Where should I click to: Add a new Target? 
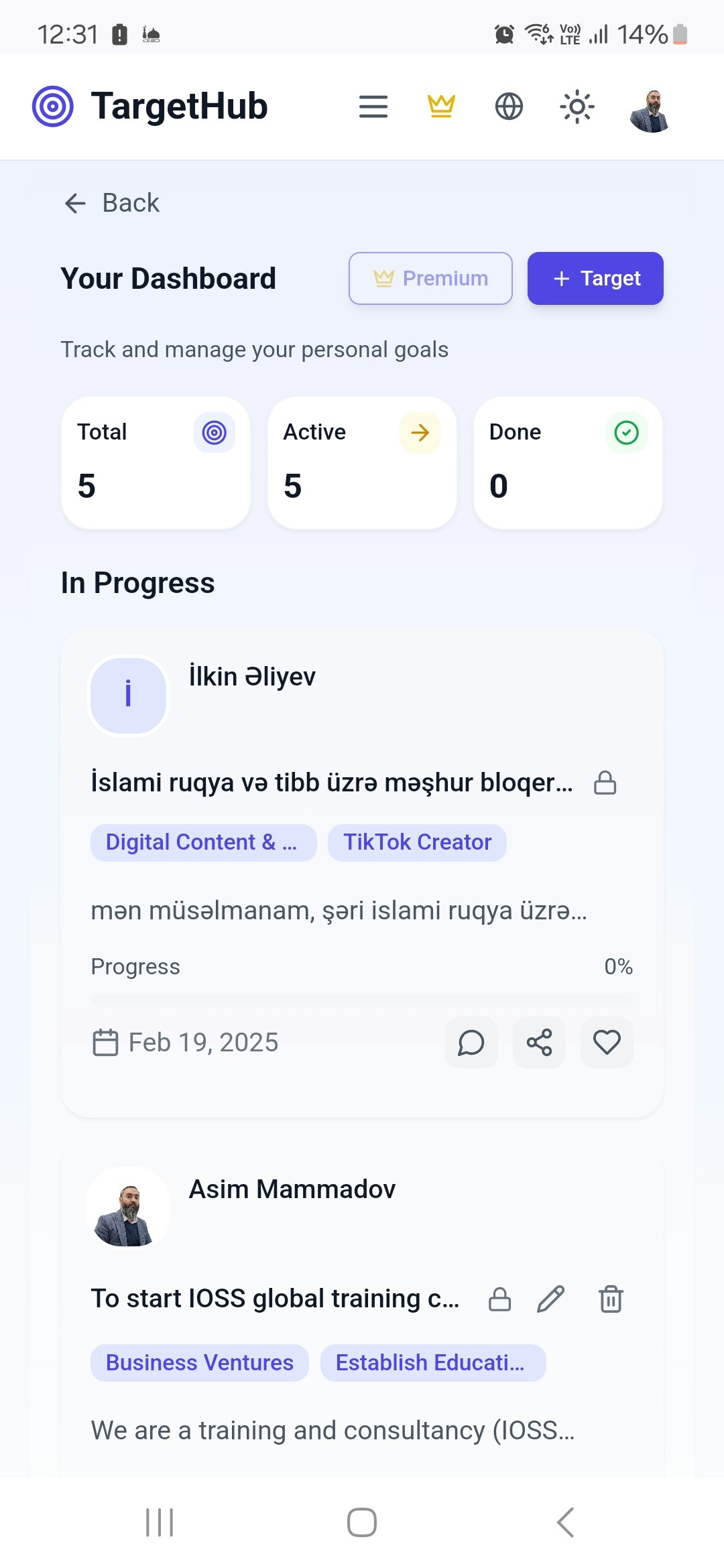click(x=595, y=278)
